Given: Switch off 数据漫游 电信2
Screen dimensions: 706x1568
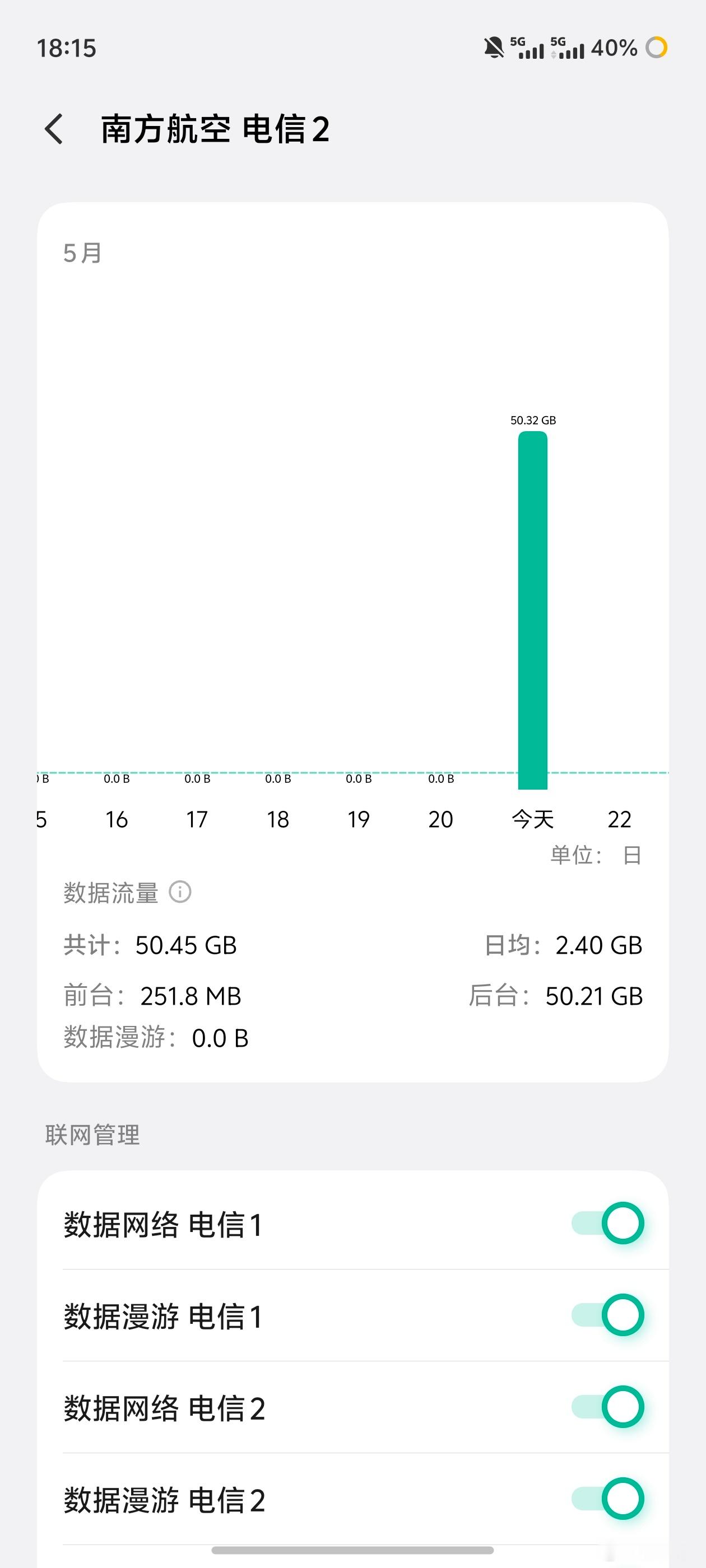Looking at the screenshot, I should point(608,1499).
